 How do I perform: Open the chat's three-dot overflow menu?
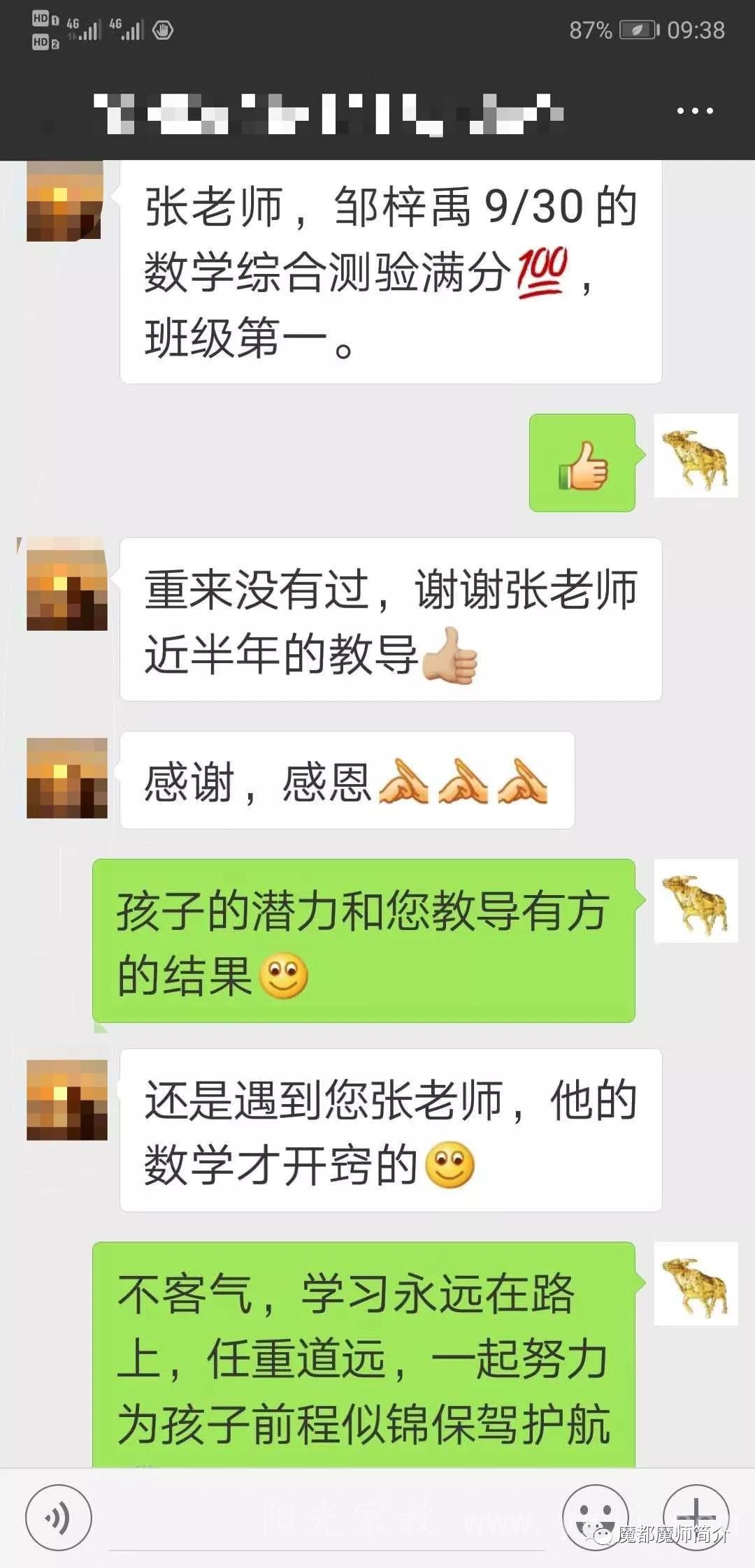[x=694, y=111]
